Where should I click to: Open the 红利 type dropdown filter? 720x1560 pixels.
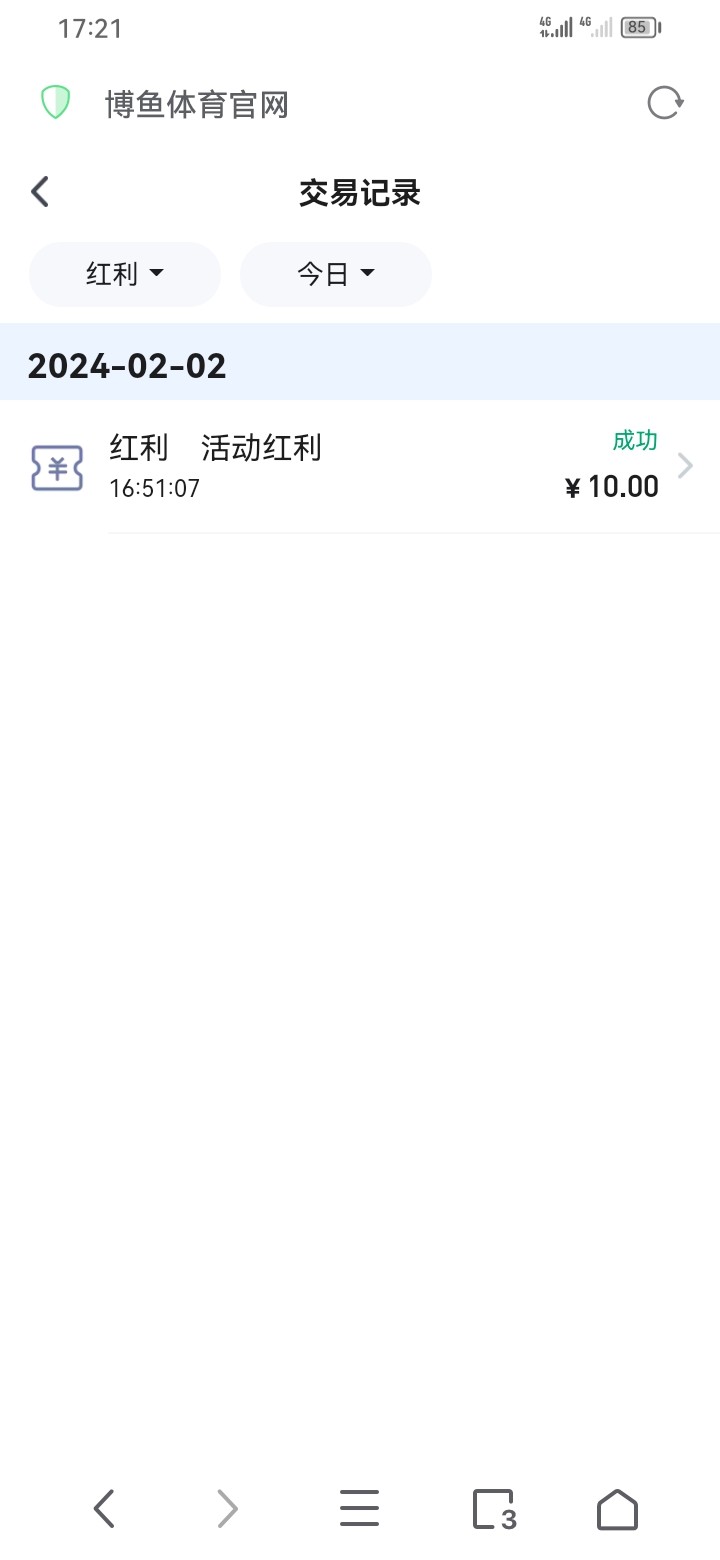(125, 274)
